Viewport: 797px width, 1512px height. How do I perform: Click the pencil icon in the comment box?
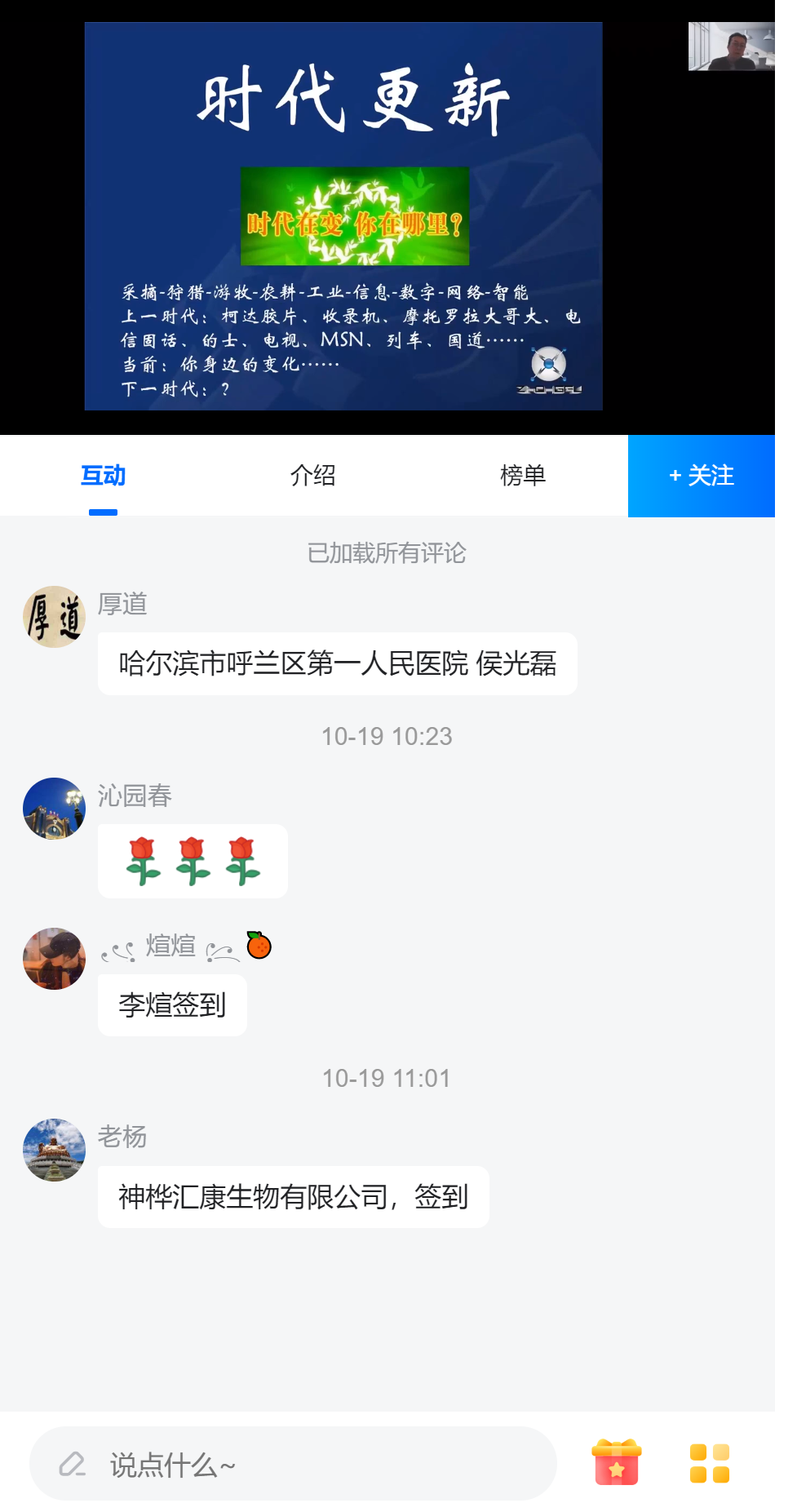(x=73, y=1463)
